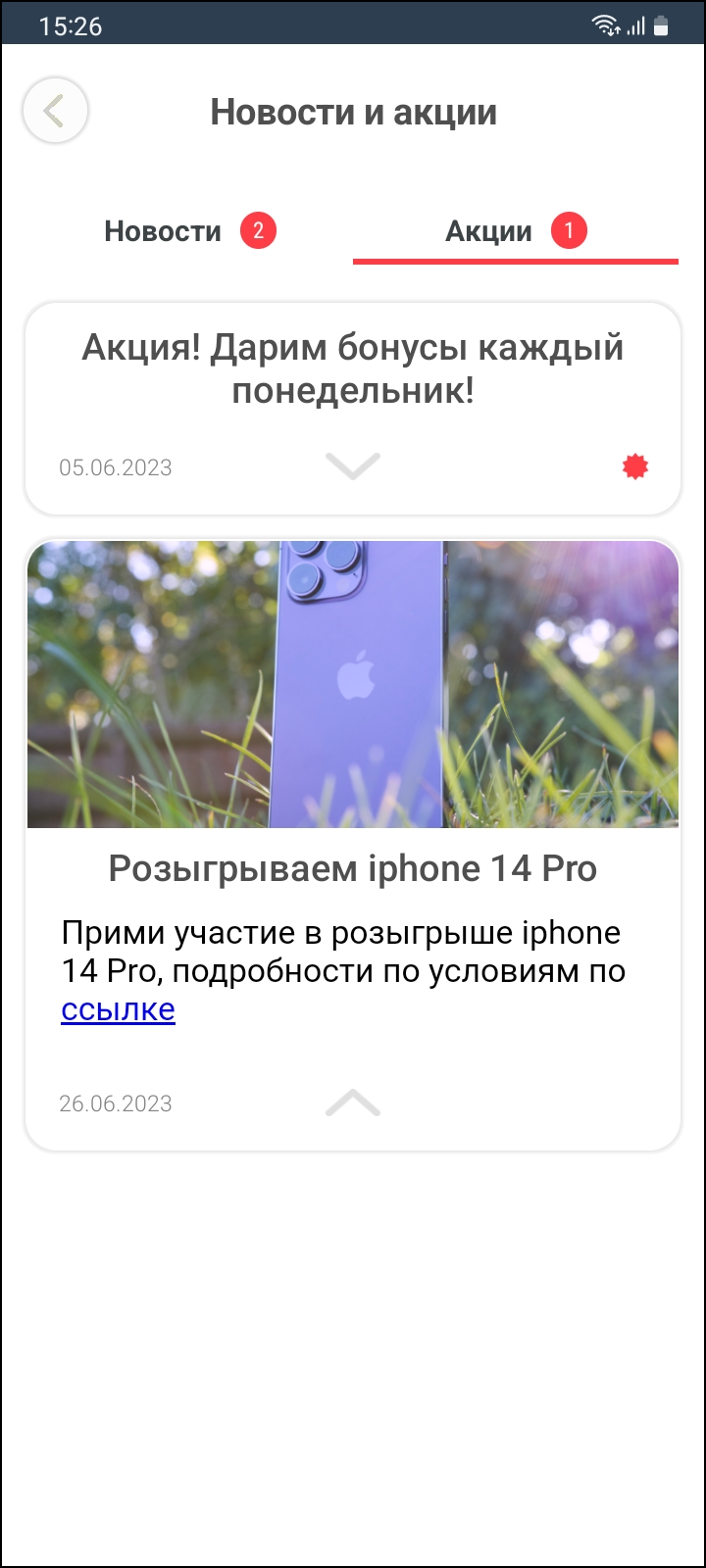Image resolution: width=706 pixels, height=1568 pixels.
Task: Collapse the iphone 14 Pro giveaway card
Action: click(352, 1103)
